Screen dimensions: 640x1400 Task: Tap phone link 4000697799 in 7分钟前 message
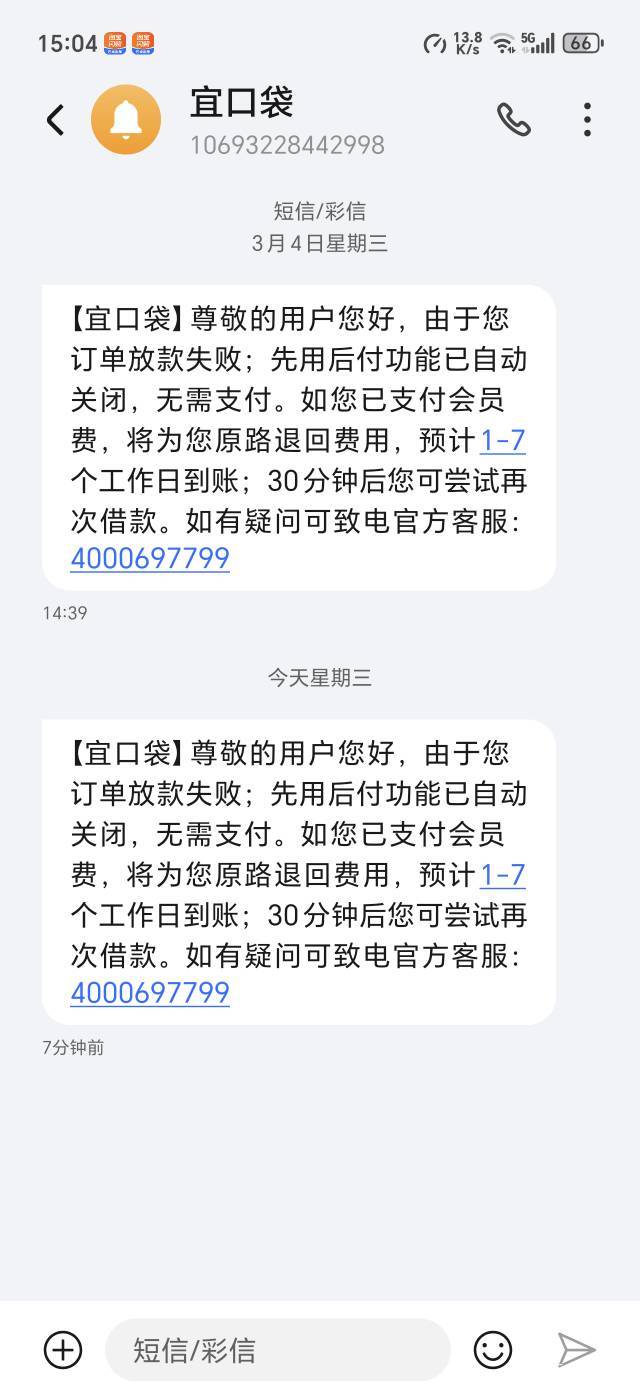coord(150,993)
